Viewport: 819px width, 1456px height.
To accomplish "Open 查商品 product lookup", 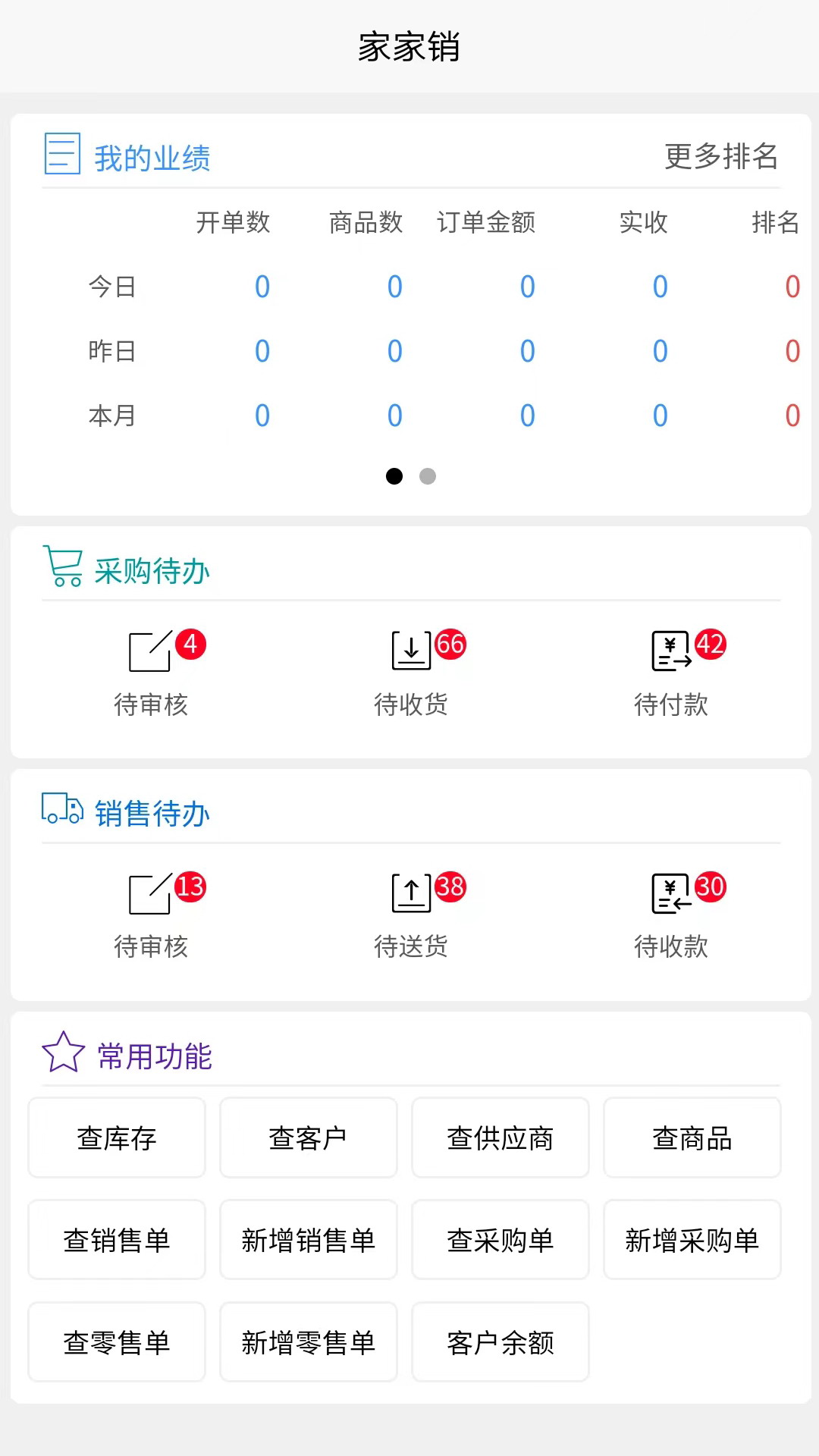I will [x=692, y=1137].
